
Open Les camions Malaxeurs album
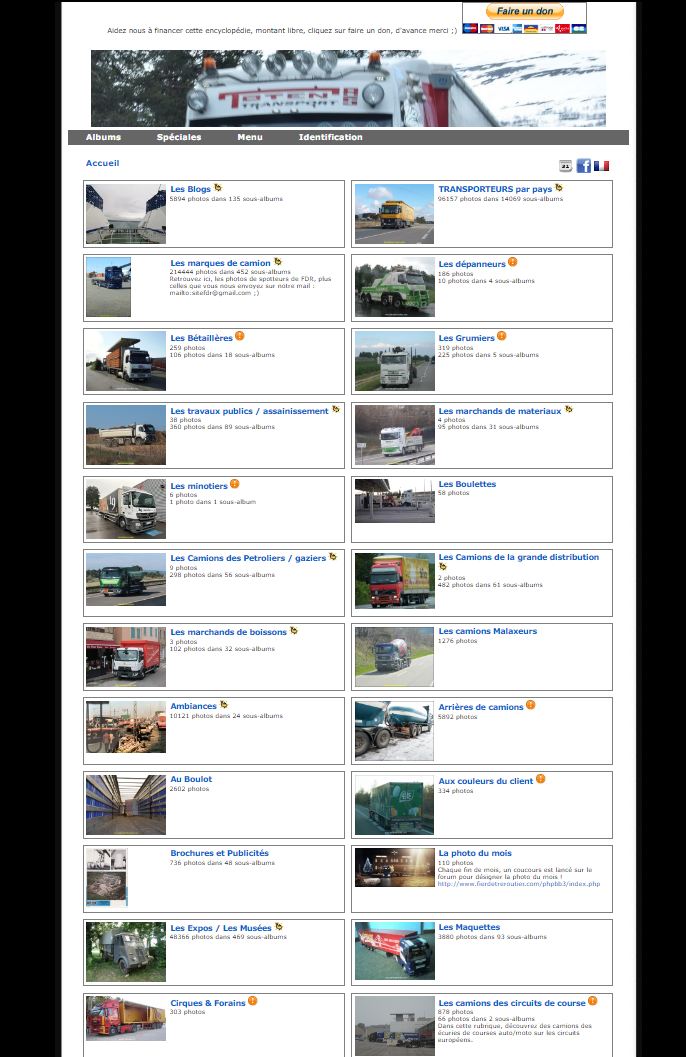click(x=487, y=631)
